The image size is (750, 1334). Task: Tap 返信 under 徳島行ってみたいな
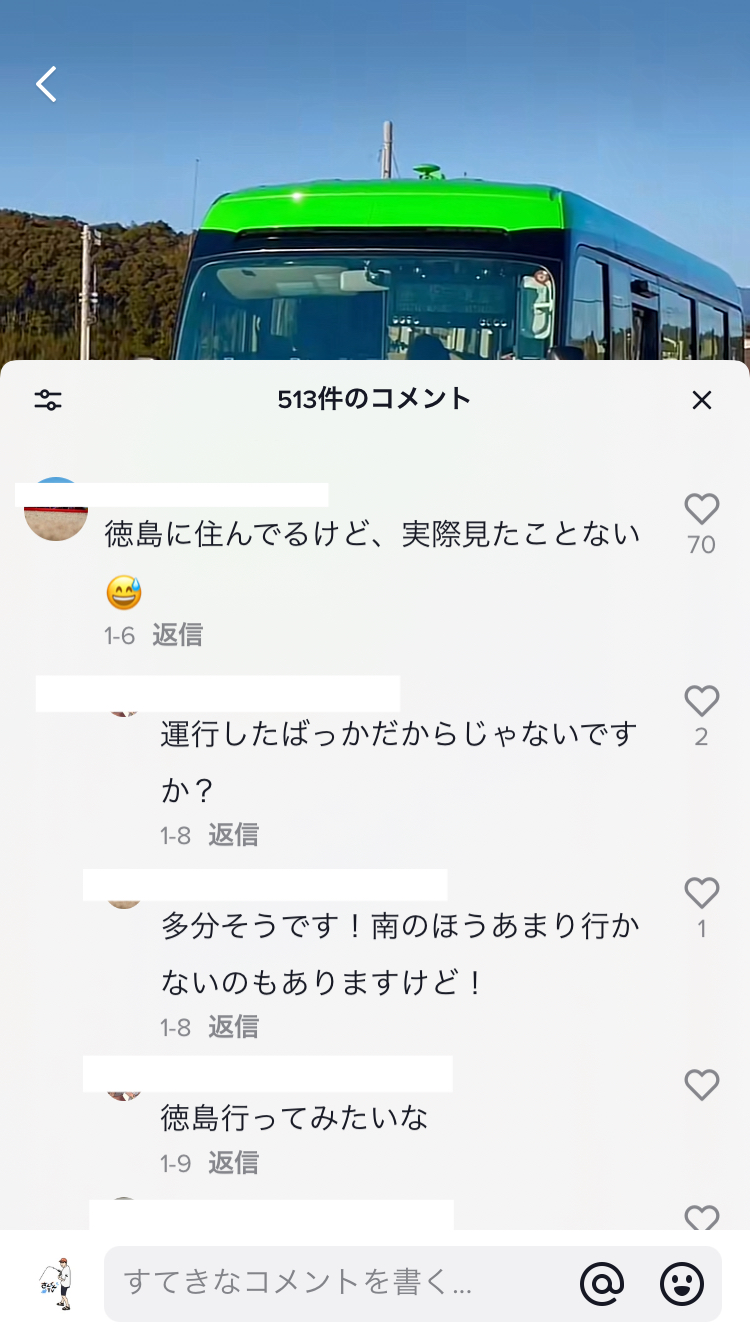click(233, 1163)
